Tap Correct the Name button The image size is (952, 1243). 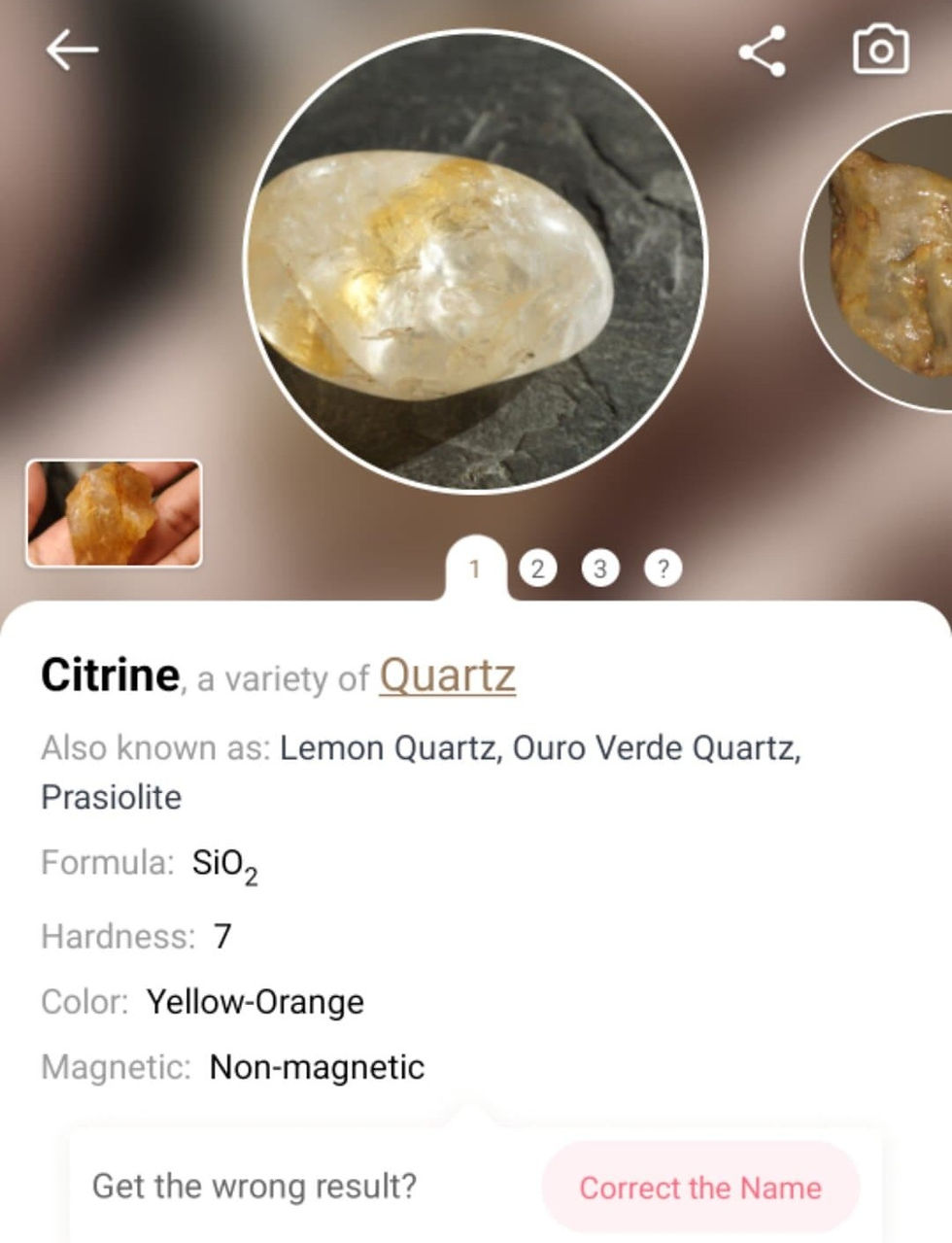(x=700, y=1188)
